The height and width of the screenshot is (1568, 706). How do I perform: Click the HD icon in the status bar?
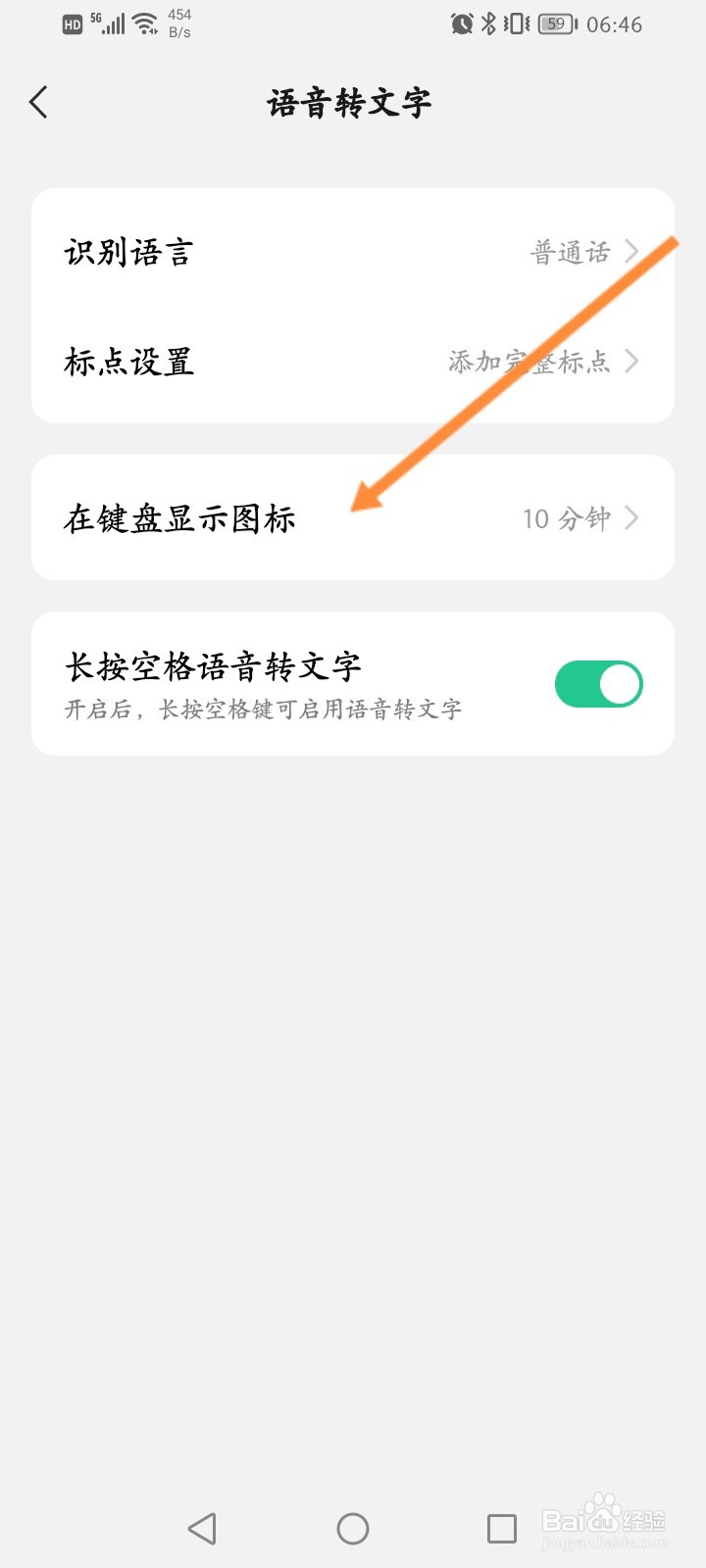(x=71, y=24)
